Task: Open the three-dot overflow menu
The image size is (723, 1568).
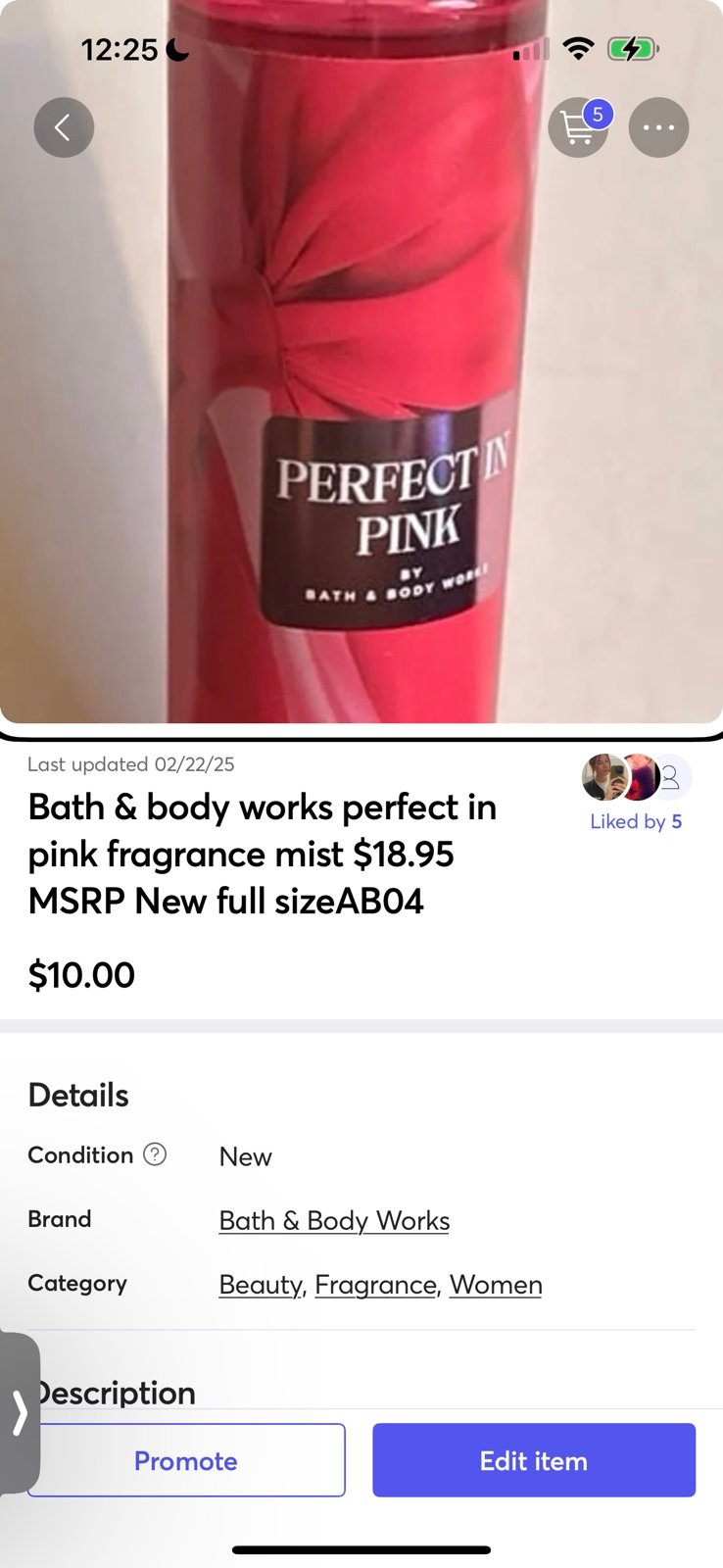Action: point(658,127)
